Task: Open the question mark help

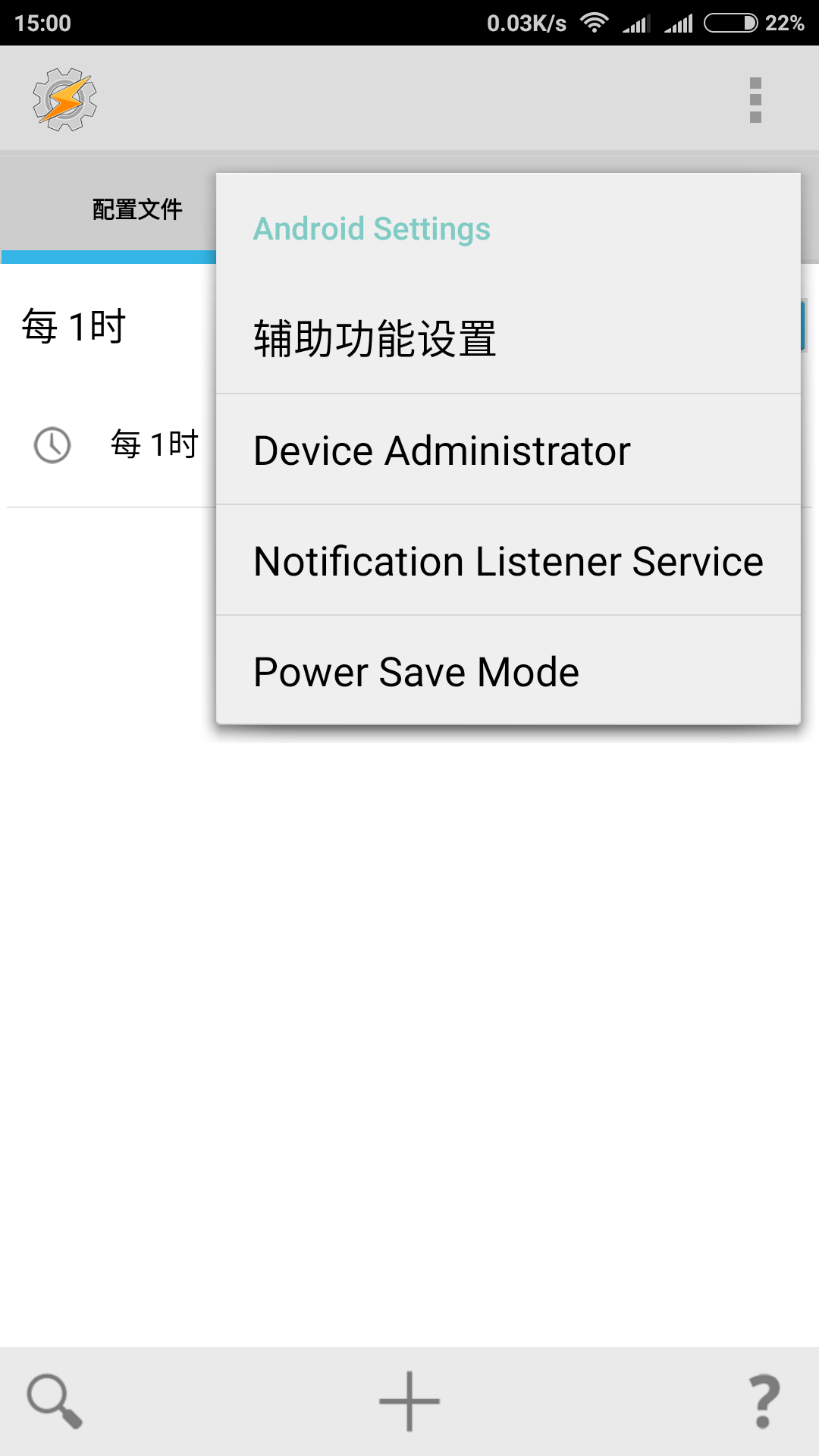Action: [764, 1401]
